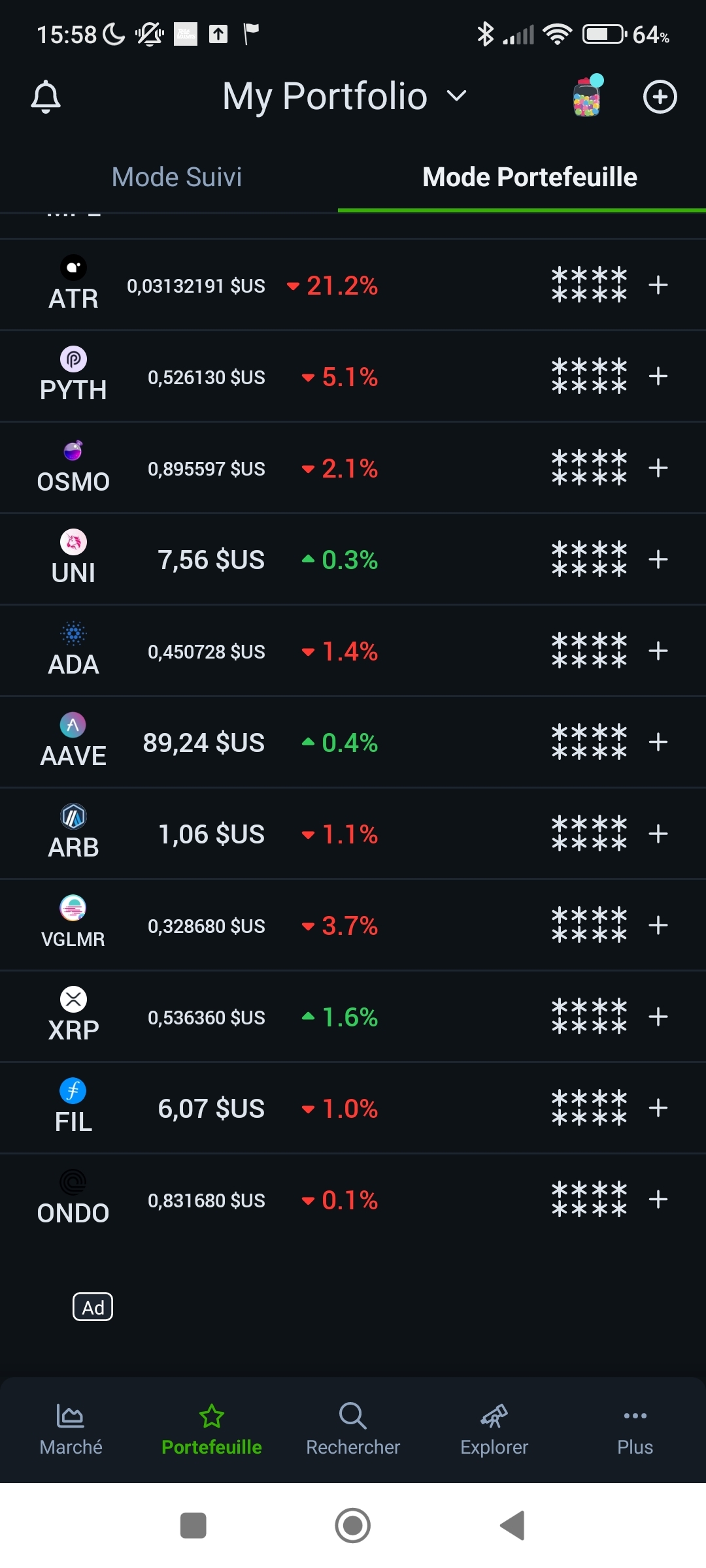
Task: Open the XRP coin row
Action: tap(73, 1017)
